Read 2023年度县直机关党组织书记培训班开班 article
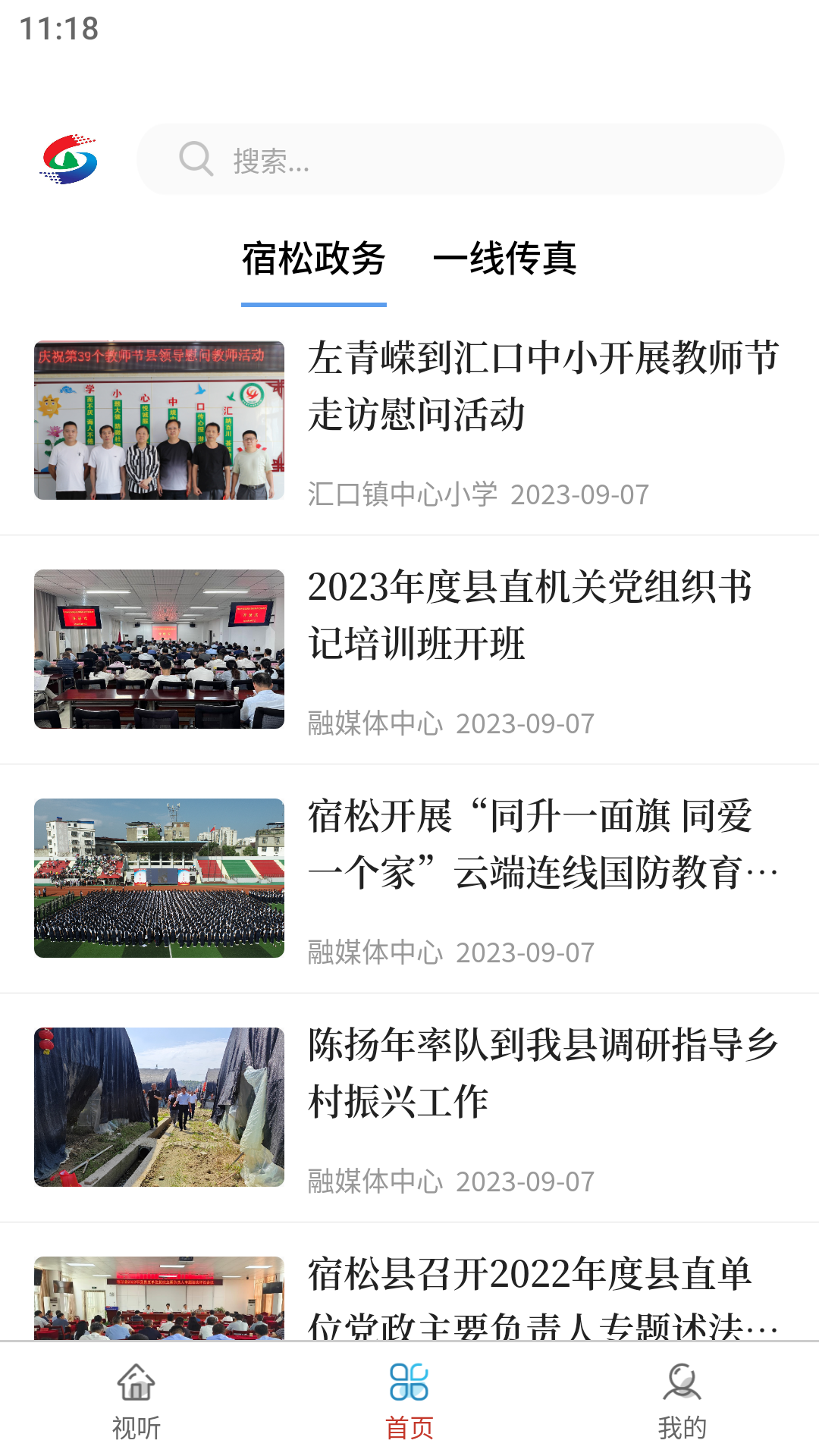The height and width of the screenshot is (1456, 819). click(x=529, y=615)
